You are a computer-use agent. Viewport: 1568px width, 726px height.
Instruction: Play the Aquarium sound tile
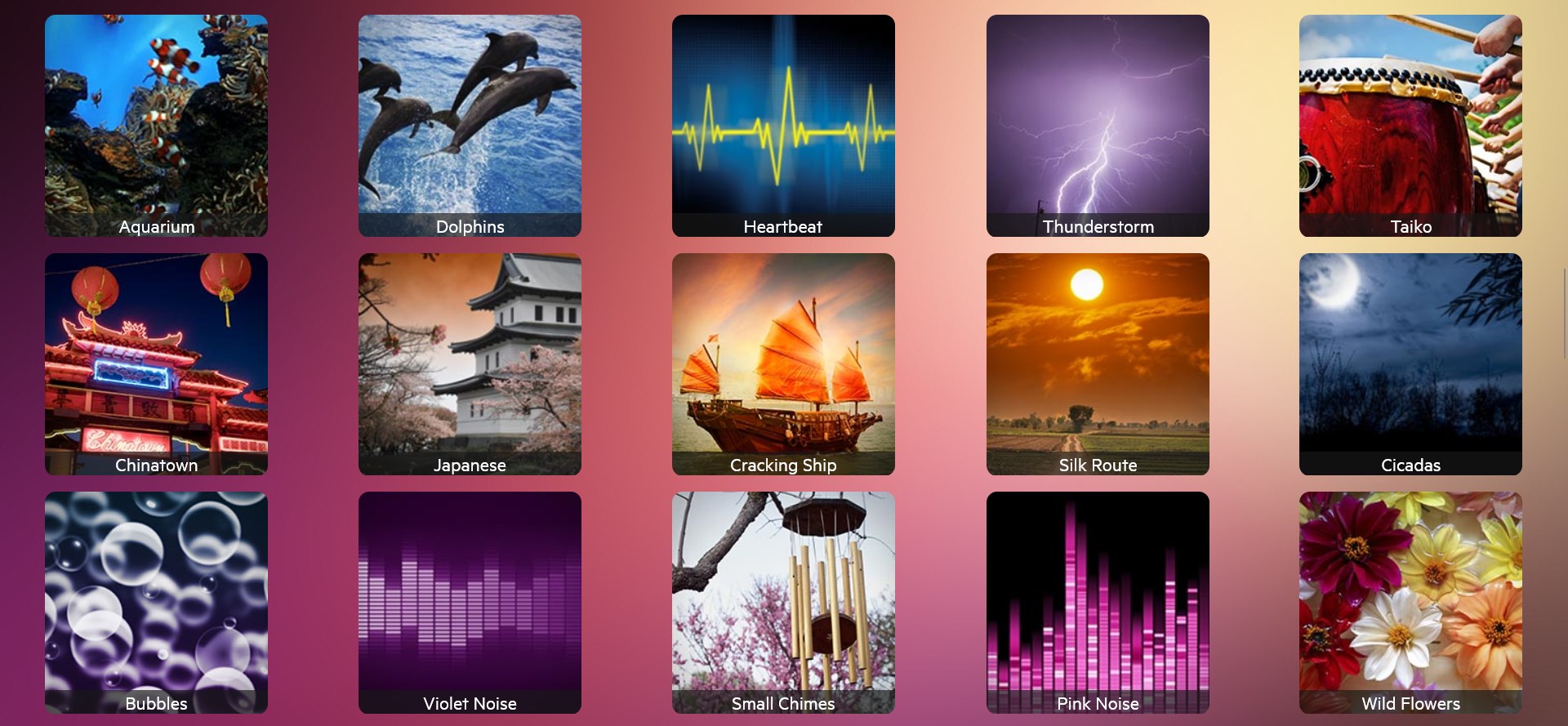pyautogui.click(x=156, y=126)
